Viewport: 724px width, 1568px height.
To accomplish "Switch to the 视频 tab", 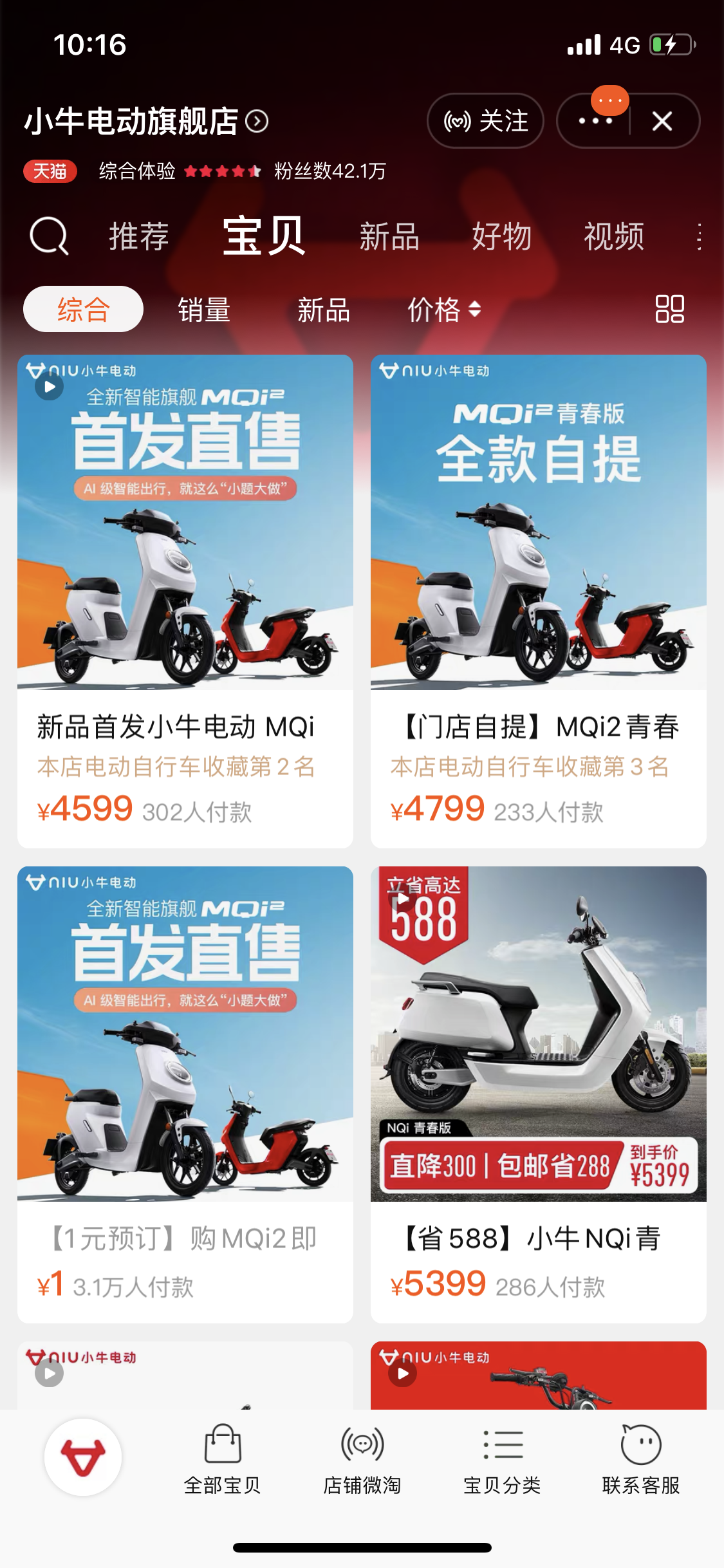I will point(614,236).
